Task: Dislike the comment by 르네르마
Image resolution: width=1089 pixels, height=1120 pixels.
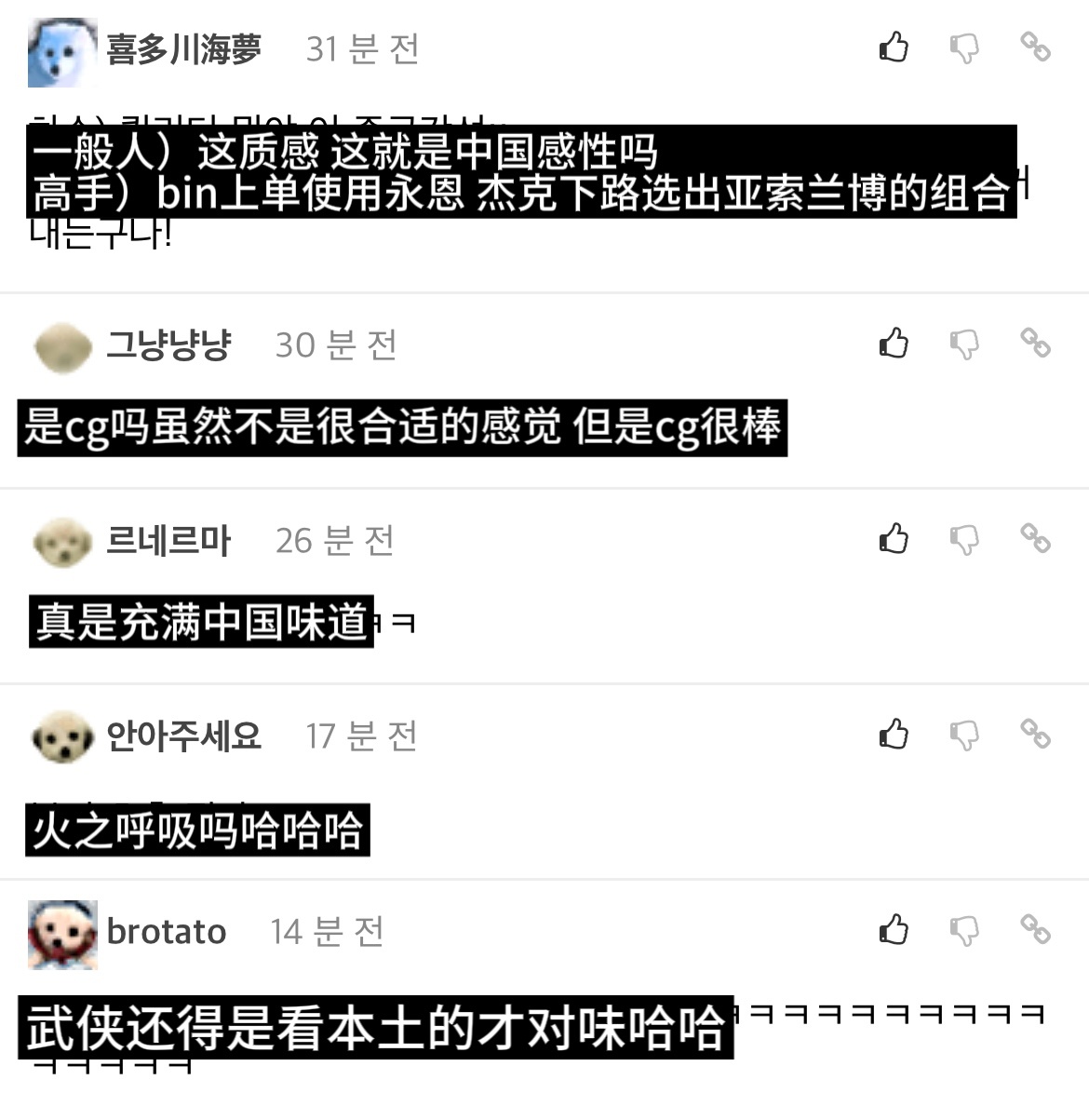Action: click(x=964, y=538)
